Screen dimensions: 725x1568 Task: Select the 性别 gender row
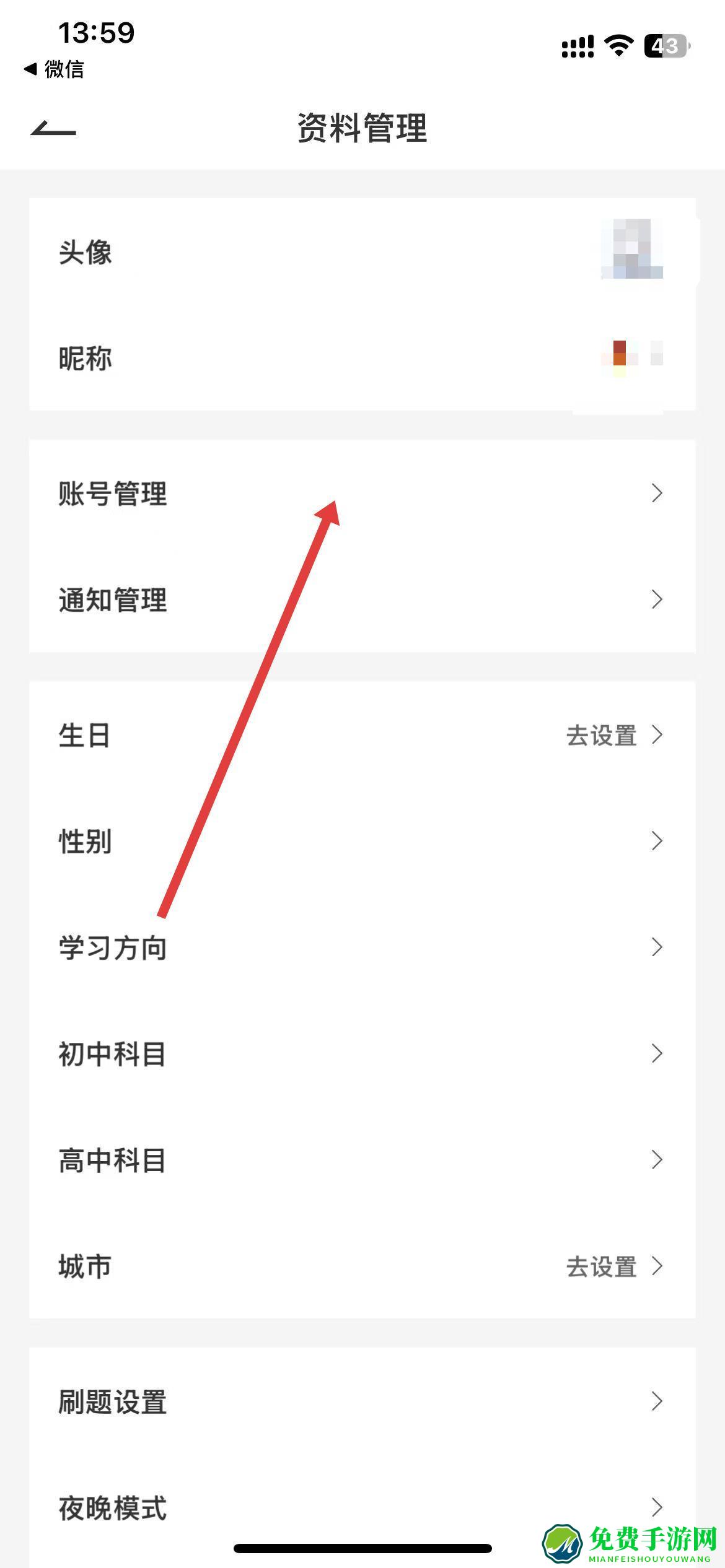tap(362, 841)
